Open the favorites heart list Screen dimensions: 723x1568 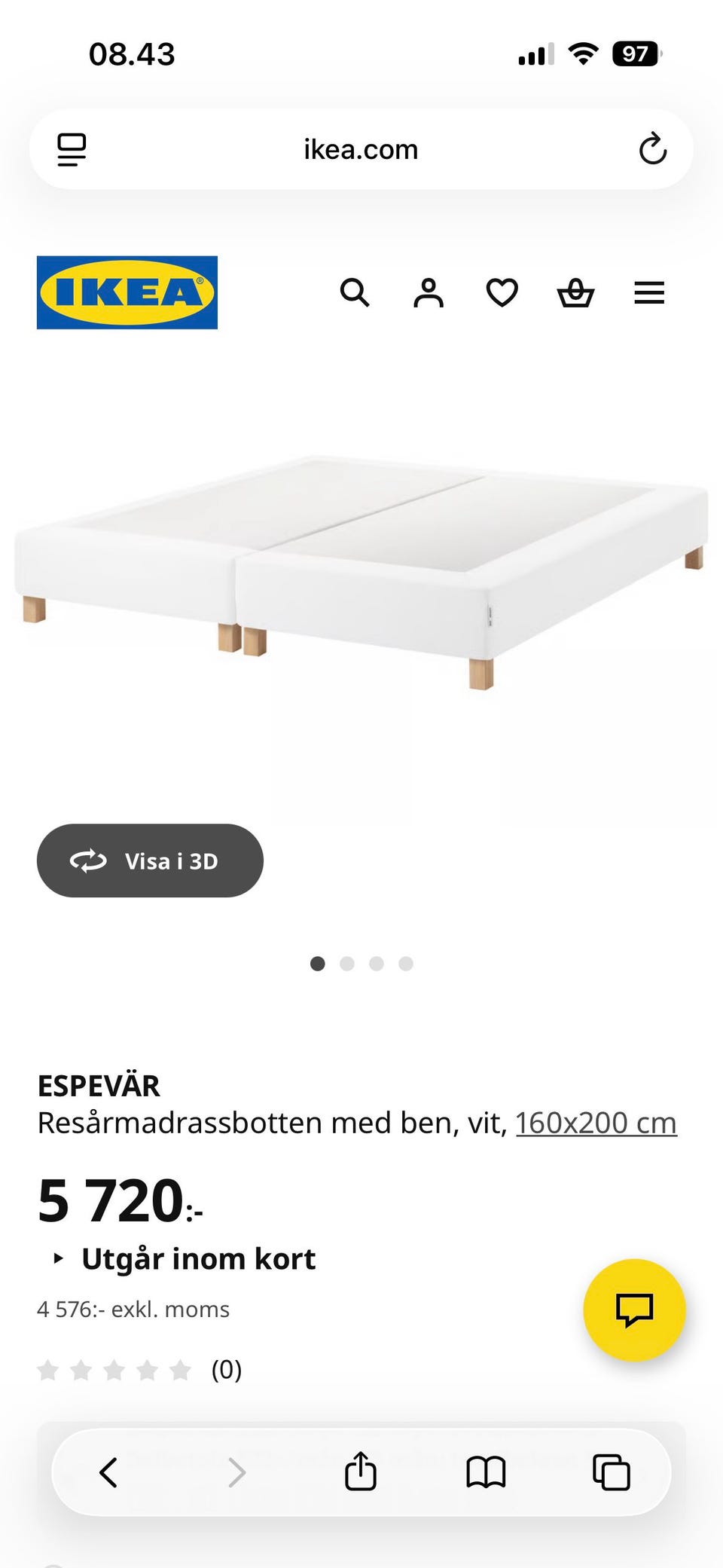tap(502, 292)
